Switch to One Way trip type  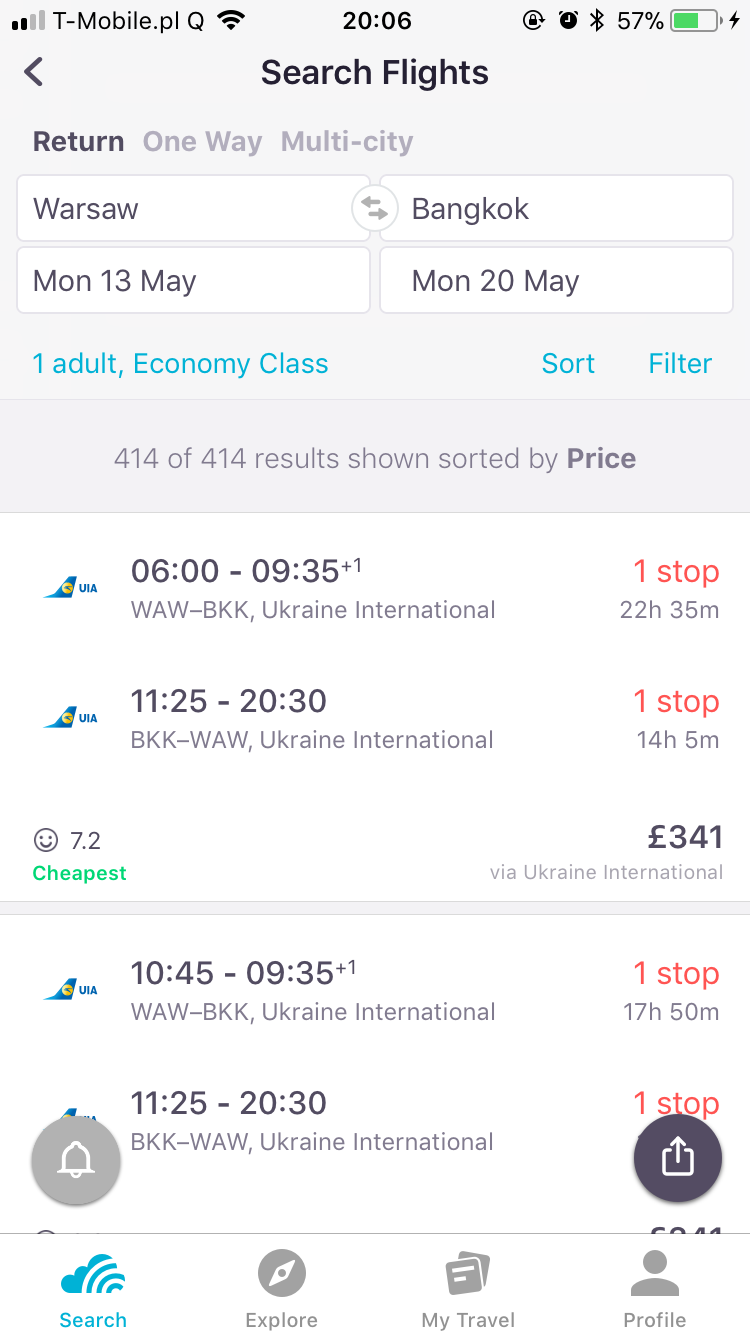203,142
